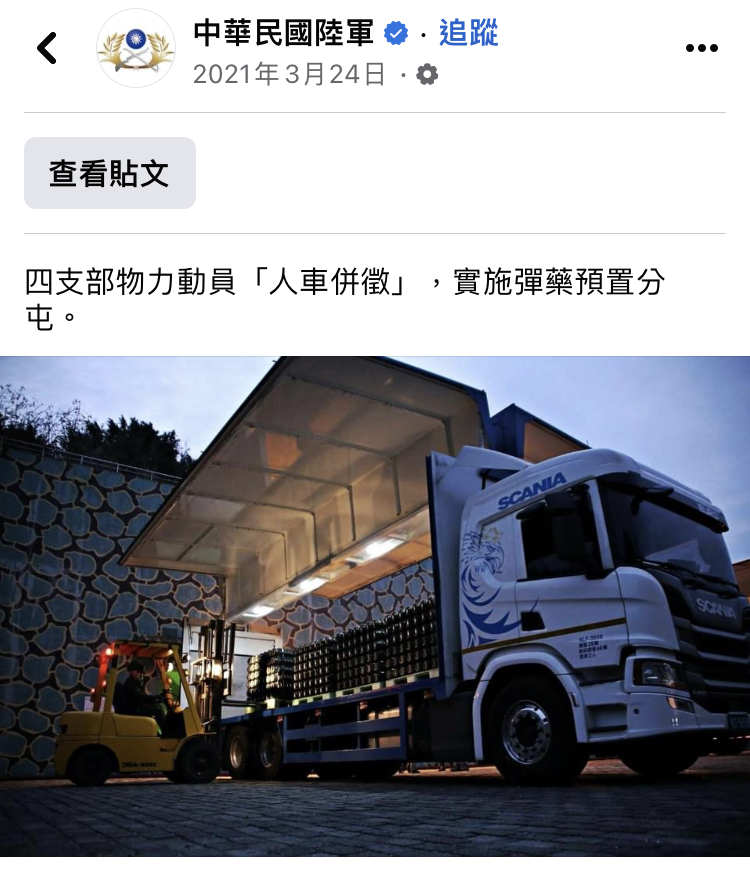
Task: Go back using the back arrow
Action: click(x=47, y=48)
